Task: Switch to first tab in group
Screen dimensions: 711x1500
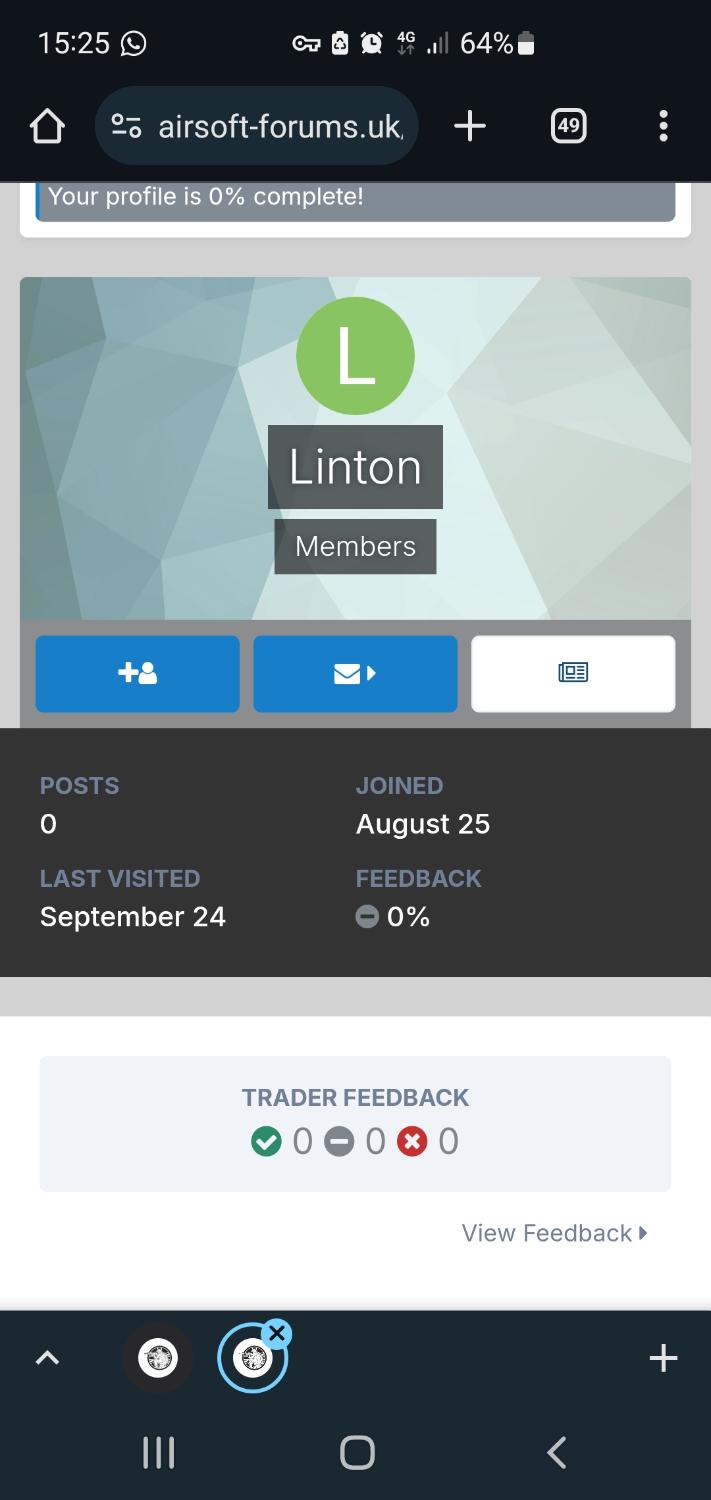Action: click(x=158, y=1358)
